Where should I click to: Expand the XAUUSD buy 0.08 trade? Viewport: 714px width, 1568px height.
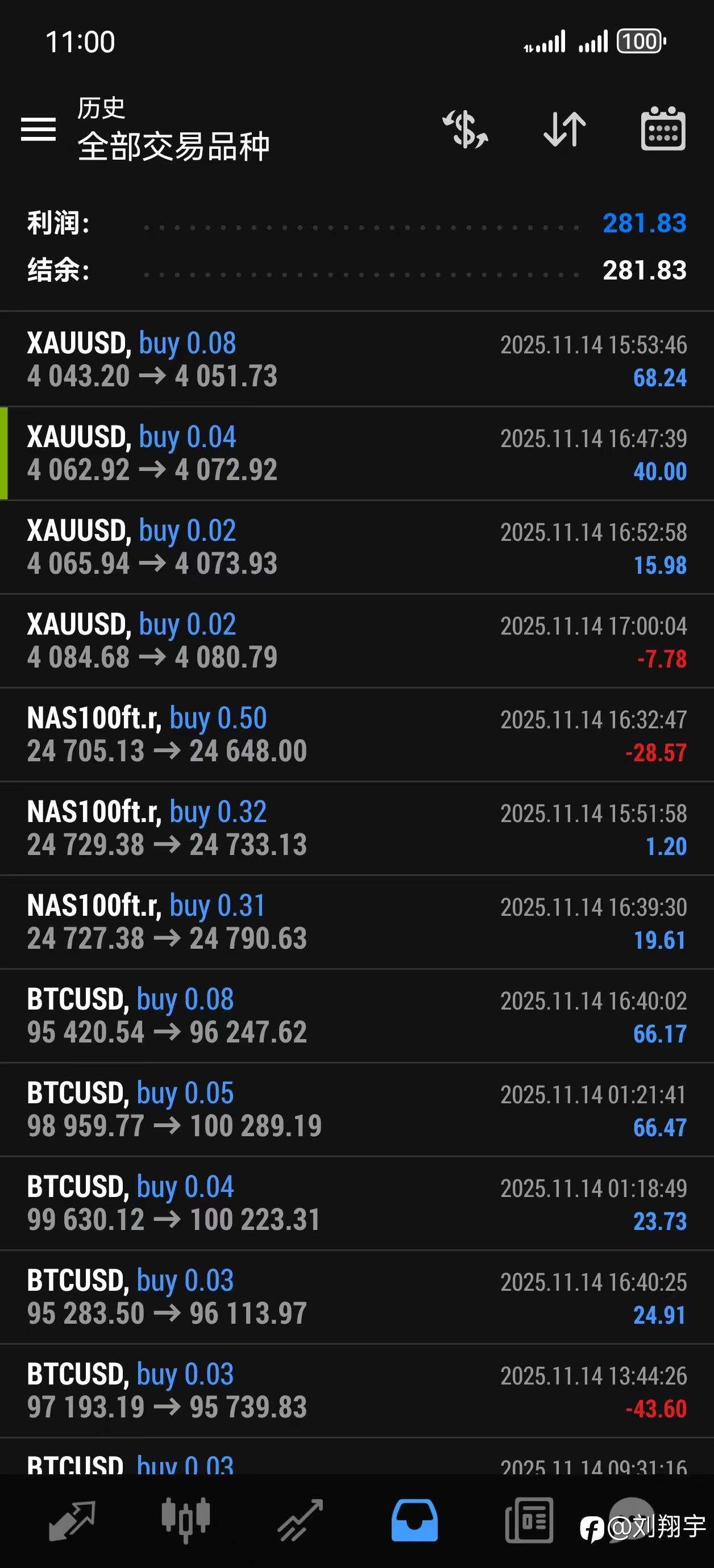point(357,360)
